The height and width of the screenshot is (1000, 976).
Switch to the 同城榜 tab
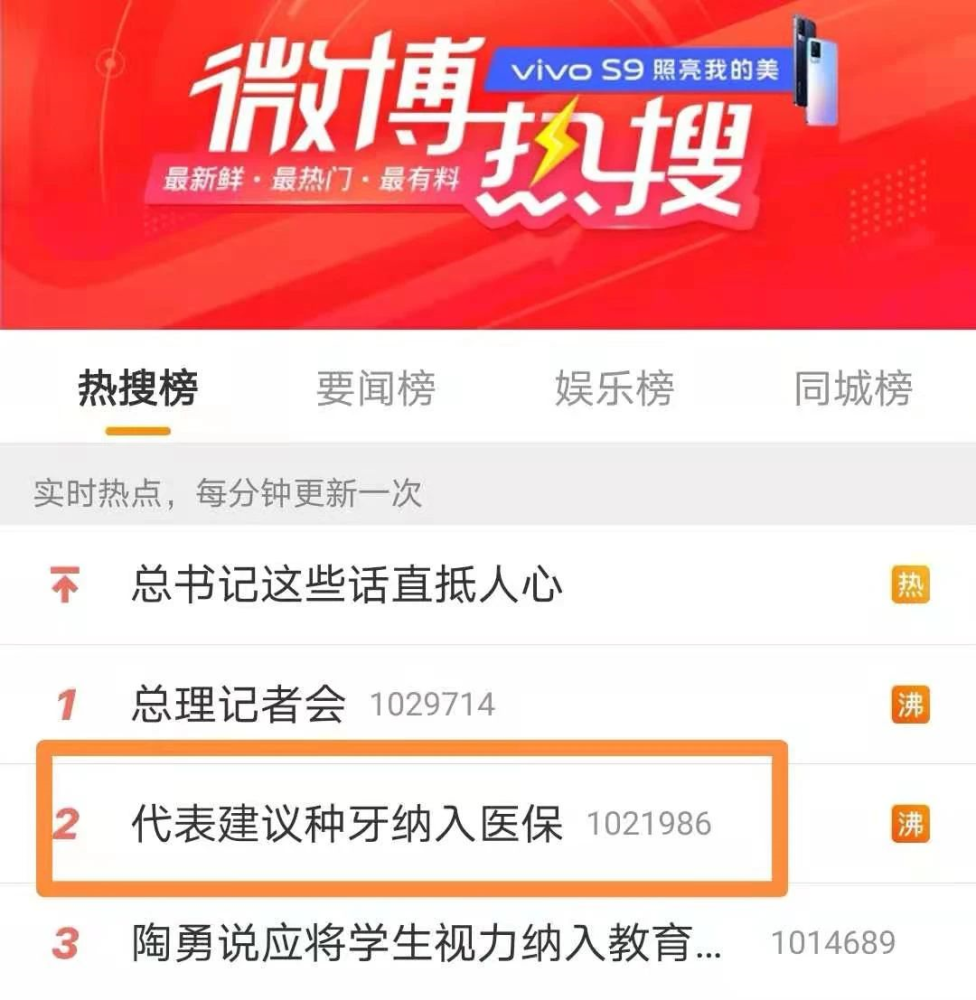coord(852,388)
